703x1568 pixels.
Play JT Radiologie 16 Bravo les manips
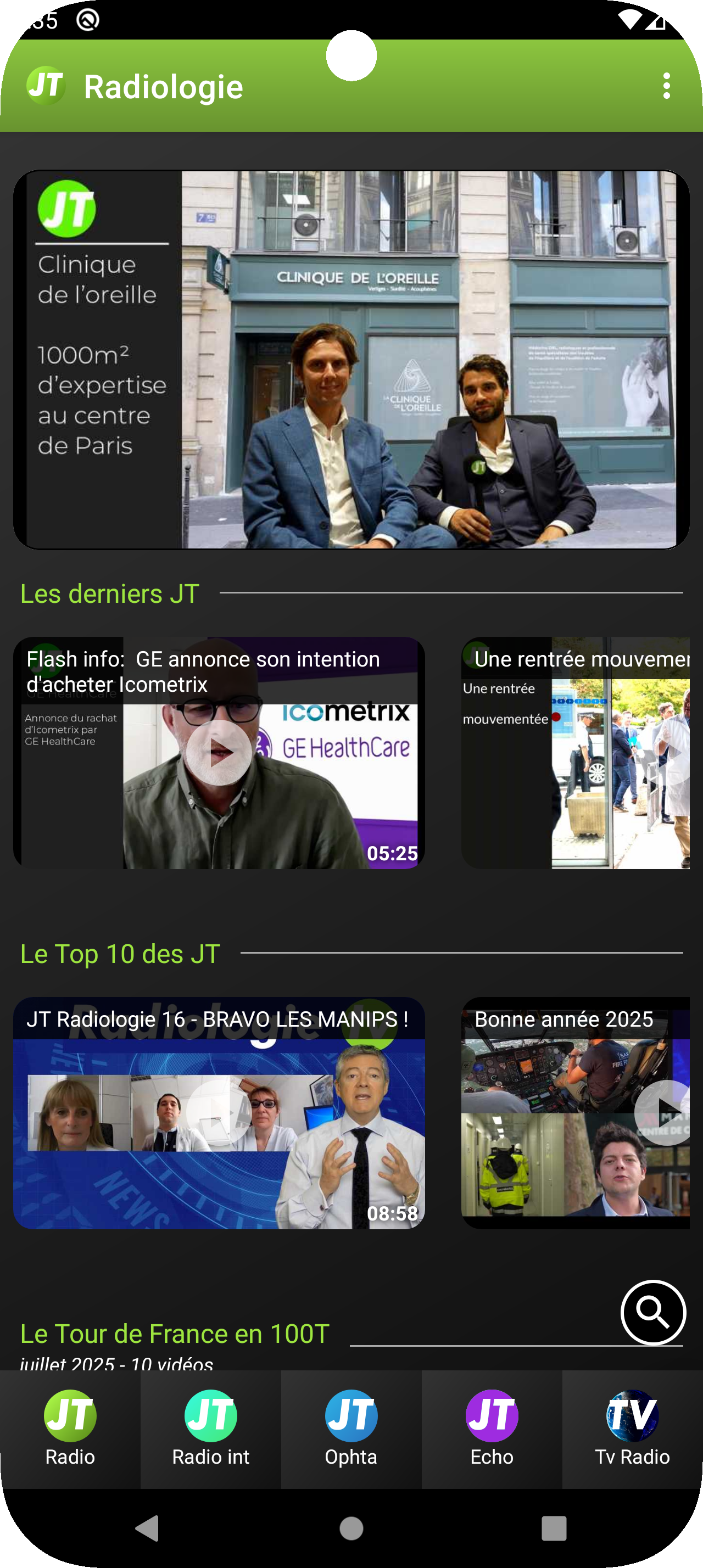(219, 1113)
